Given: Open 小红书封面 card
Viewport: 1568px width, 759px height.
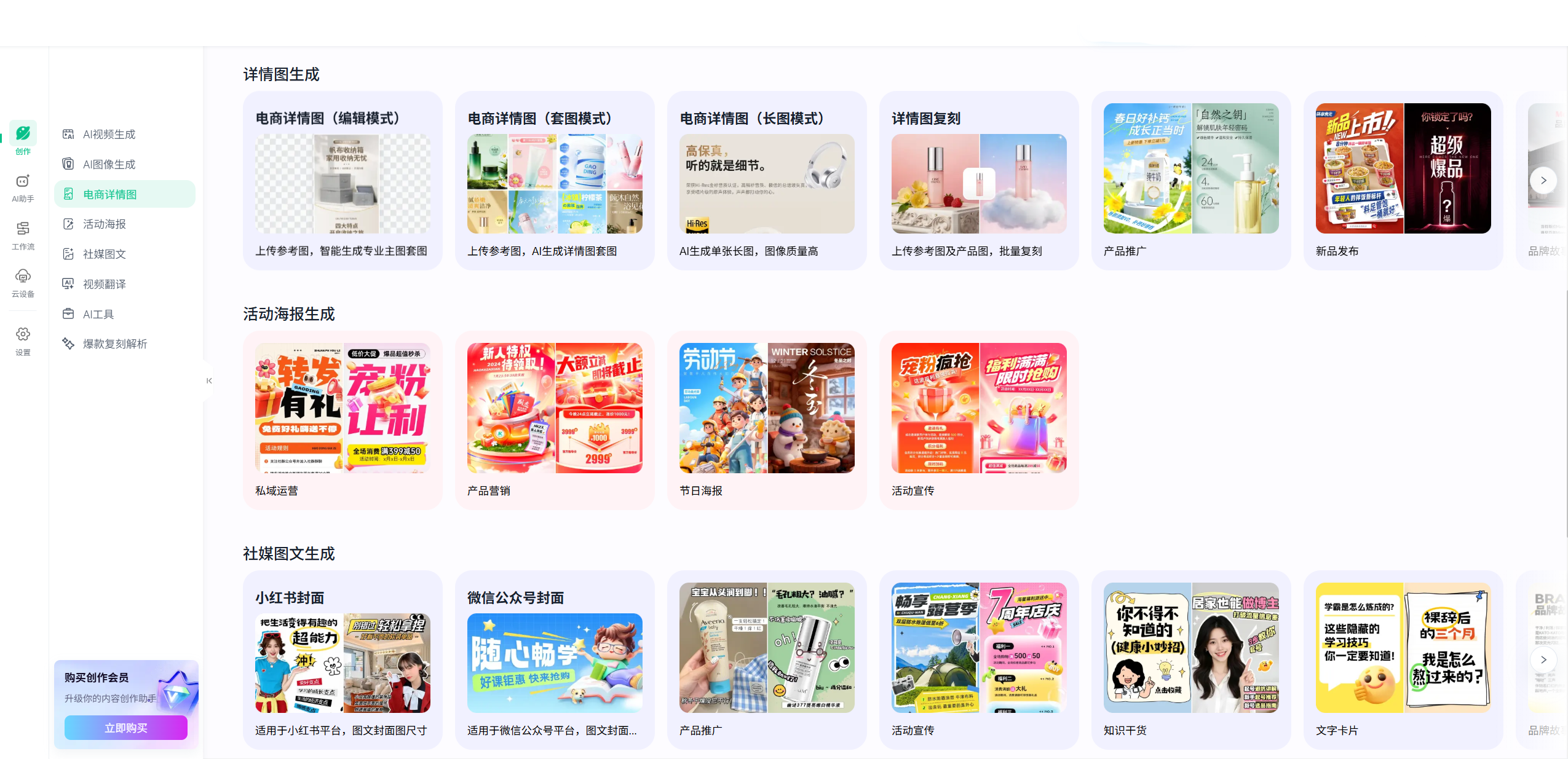Looking at the screenshot, I should point(343,660).
